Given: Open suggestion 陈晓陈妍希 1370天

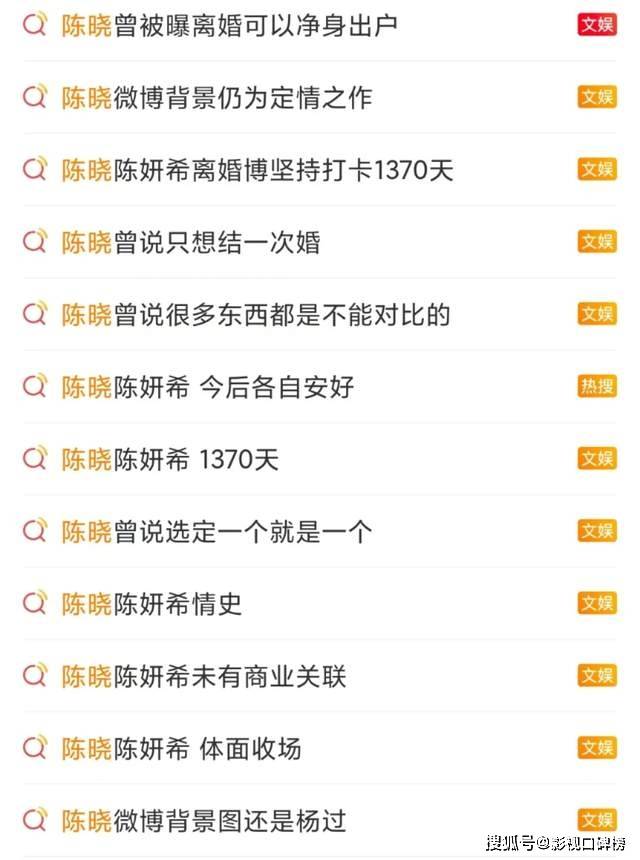Looking at the screenshot, I should pos(170,459).
